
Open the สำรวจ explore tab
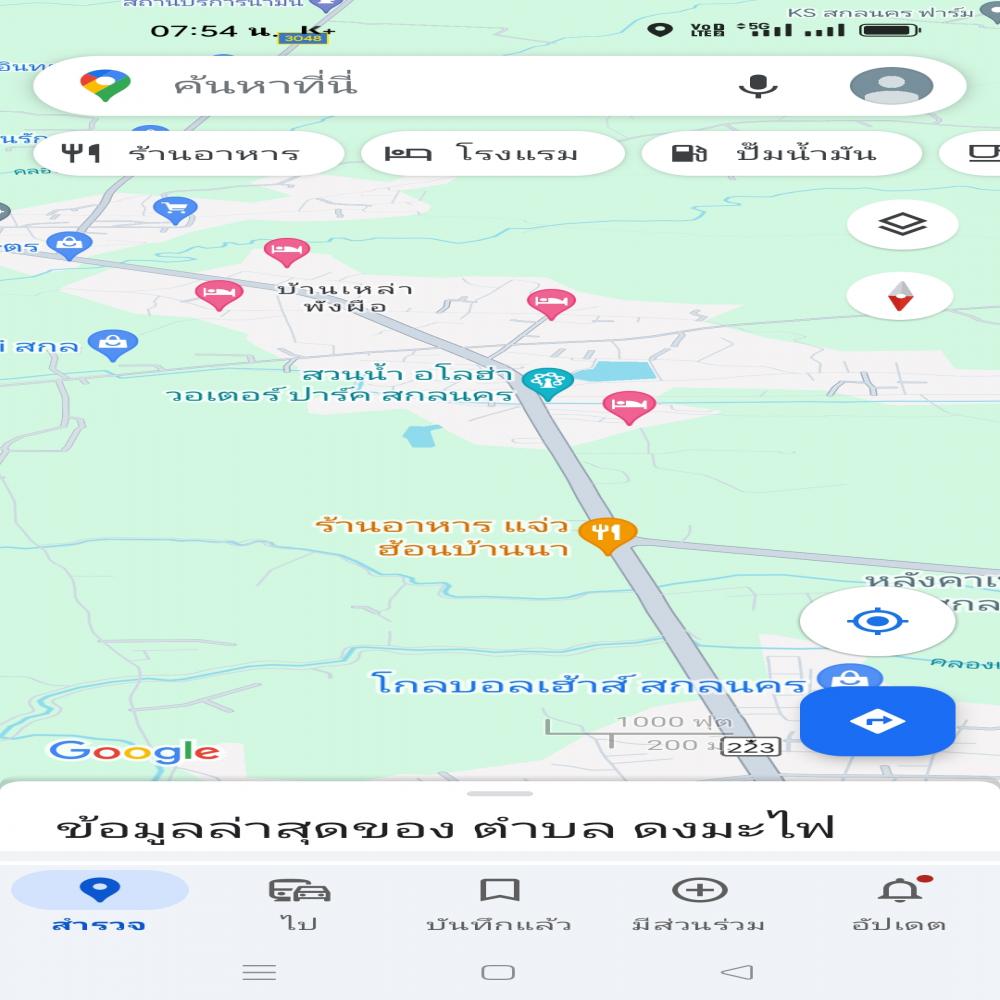tap(99, 904)
